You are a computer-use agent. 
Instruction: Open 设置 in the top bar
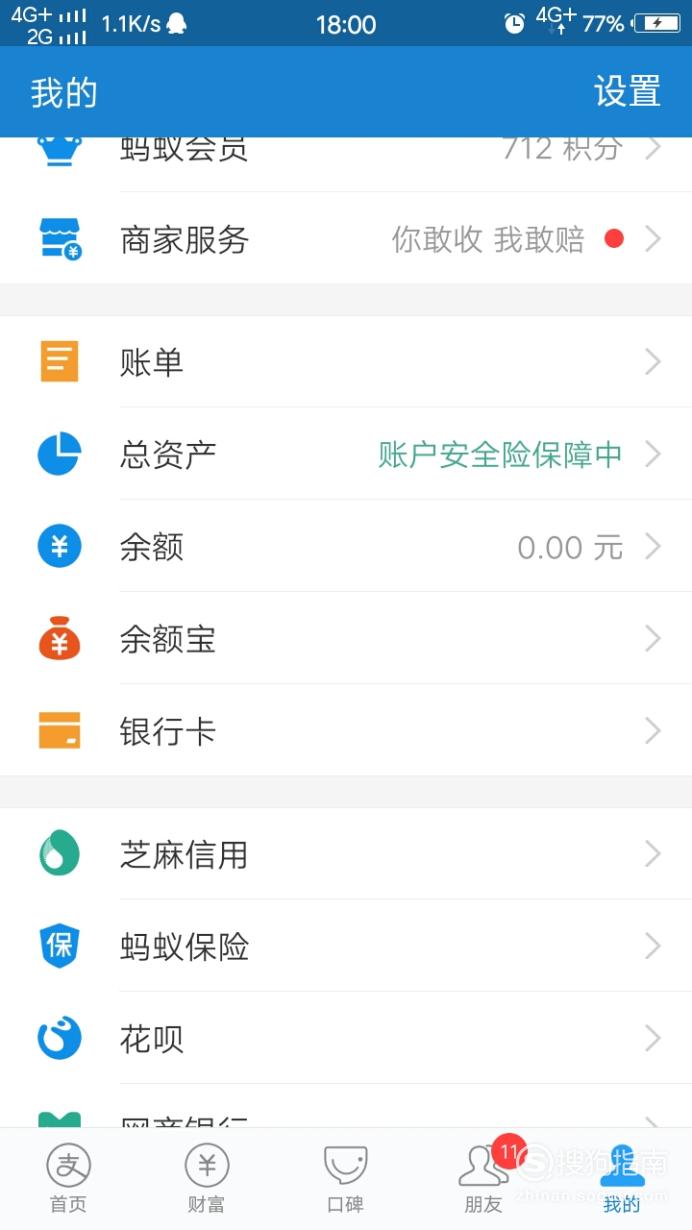point(627,92)
